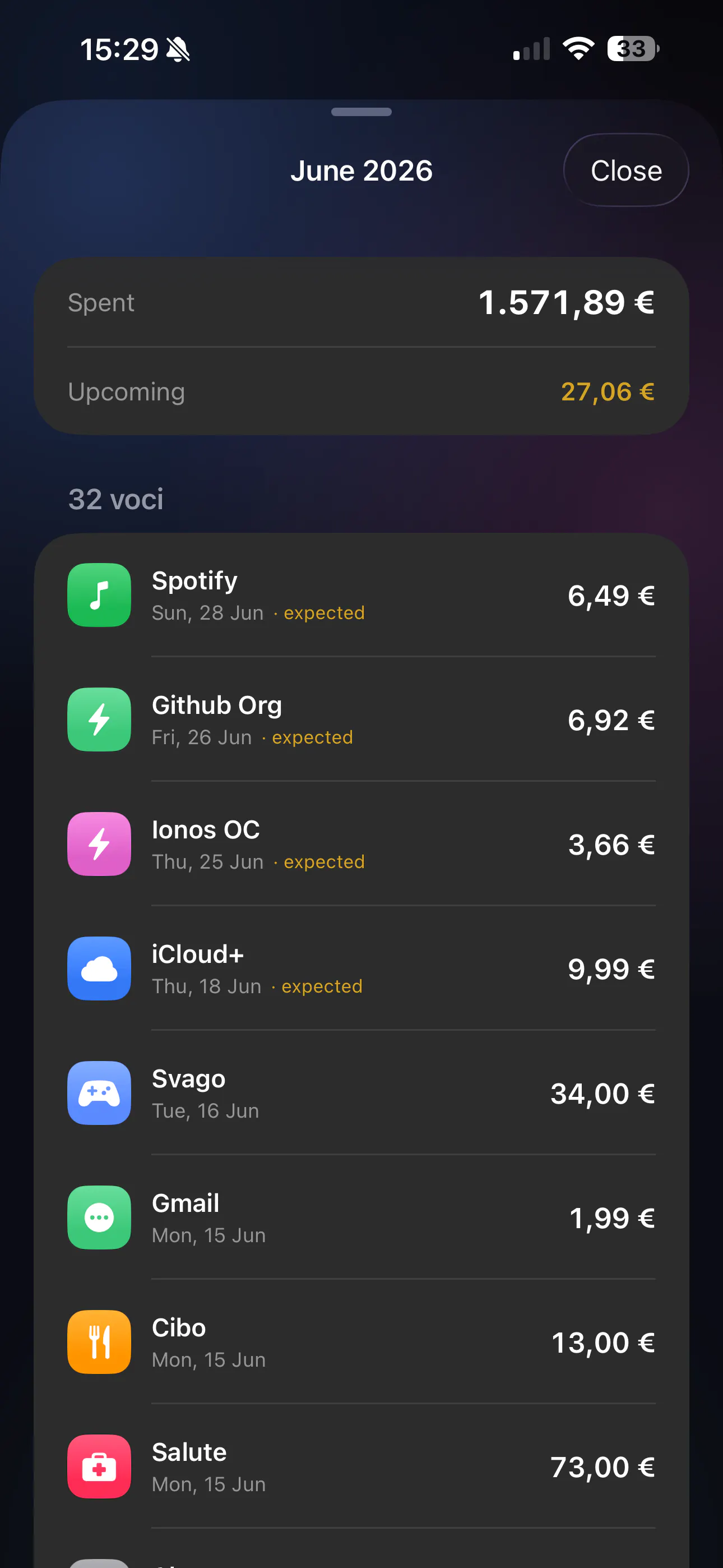View the iCloud+ expected payment
The width and height of the screenshot is (723, 1568).
point(361,969)
